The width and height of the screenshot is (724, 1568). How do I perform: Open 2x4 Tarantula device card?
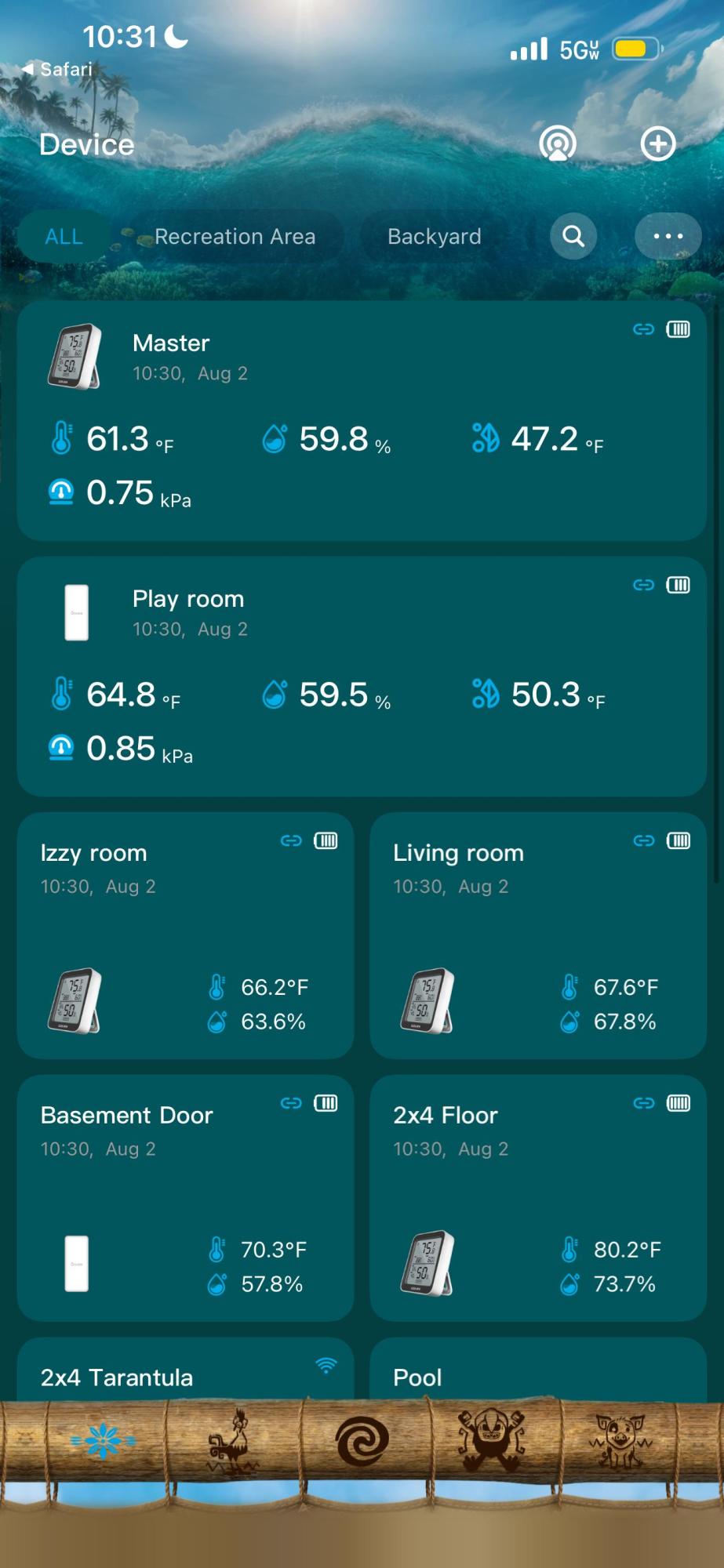point(185,1370)
